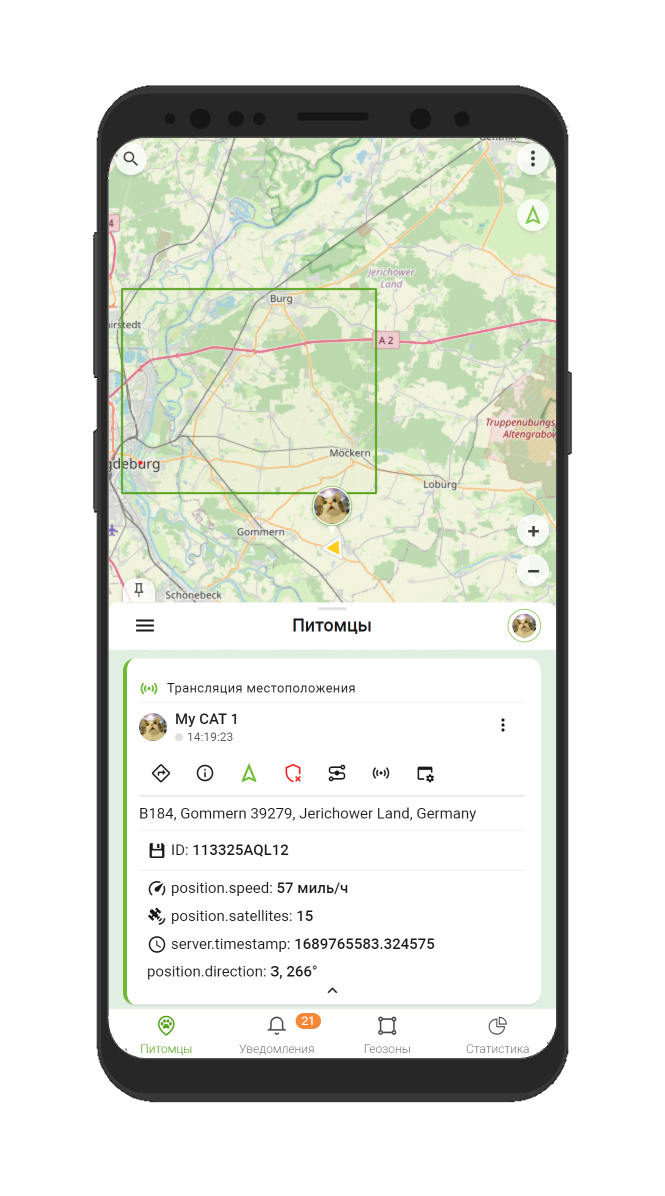Center map on my location arrow

coord(533,215)
